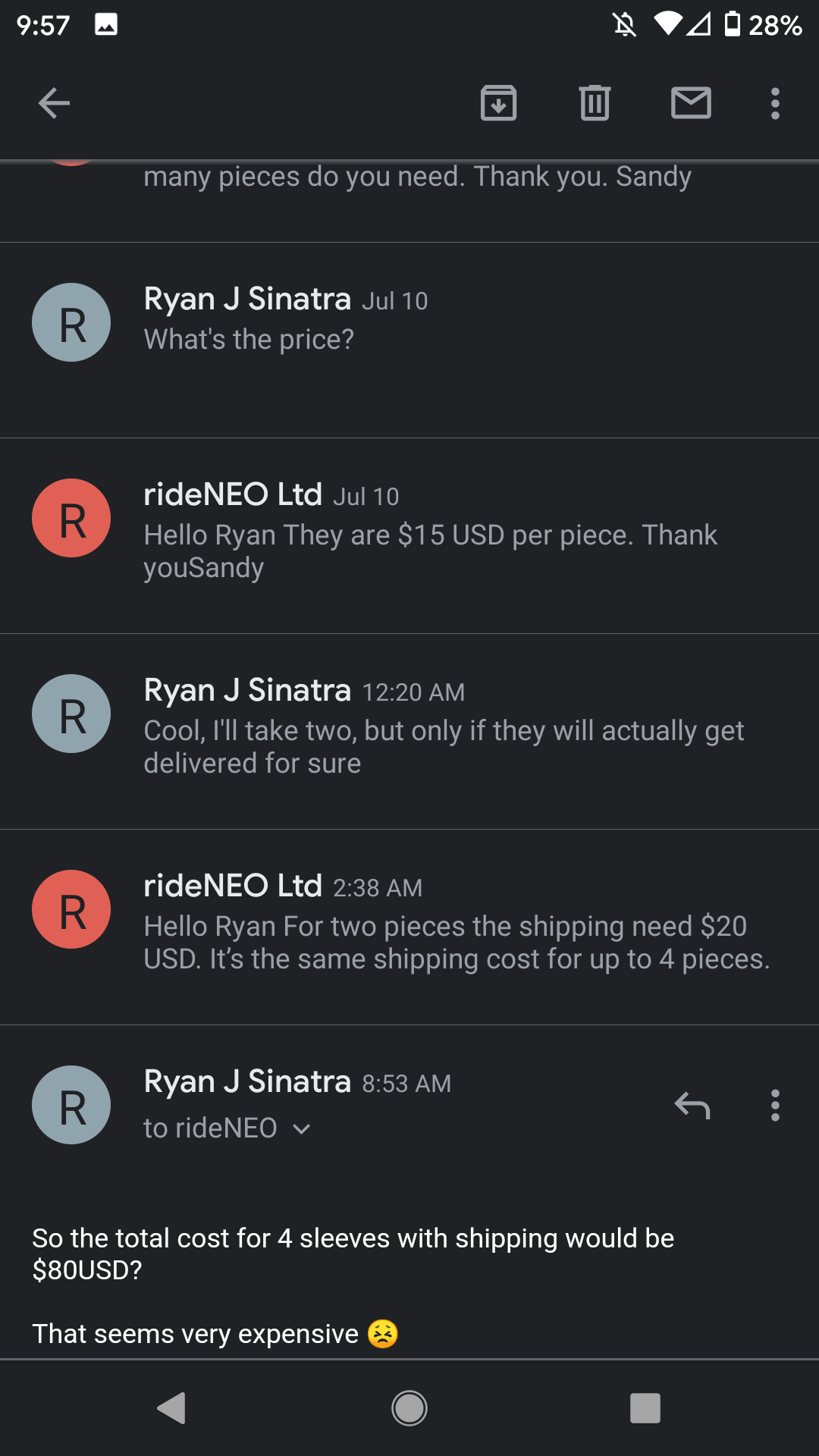Screen dimensions: 819x1456
Task: Mark conversation as unread
Action: [691, 103]
